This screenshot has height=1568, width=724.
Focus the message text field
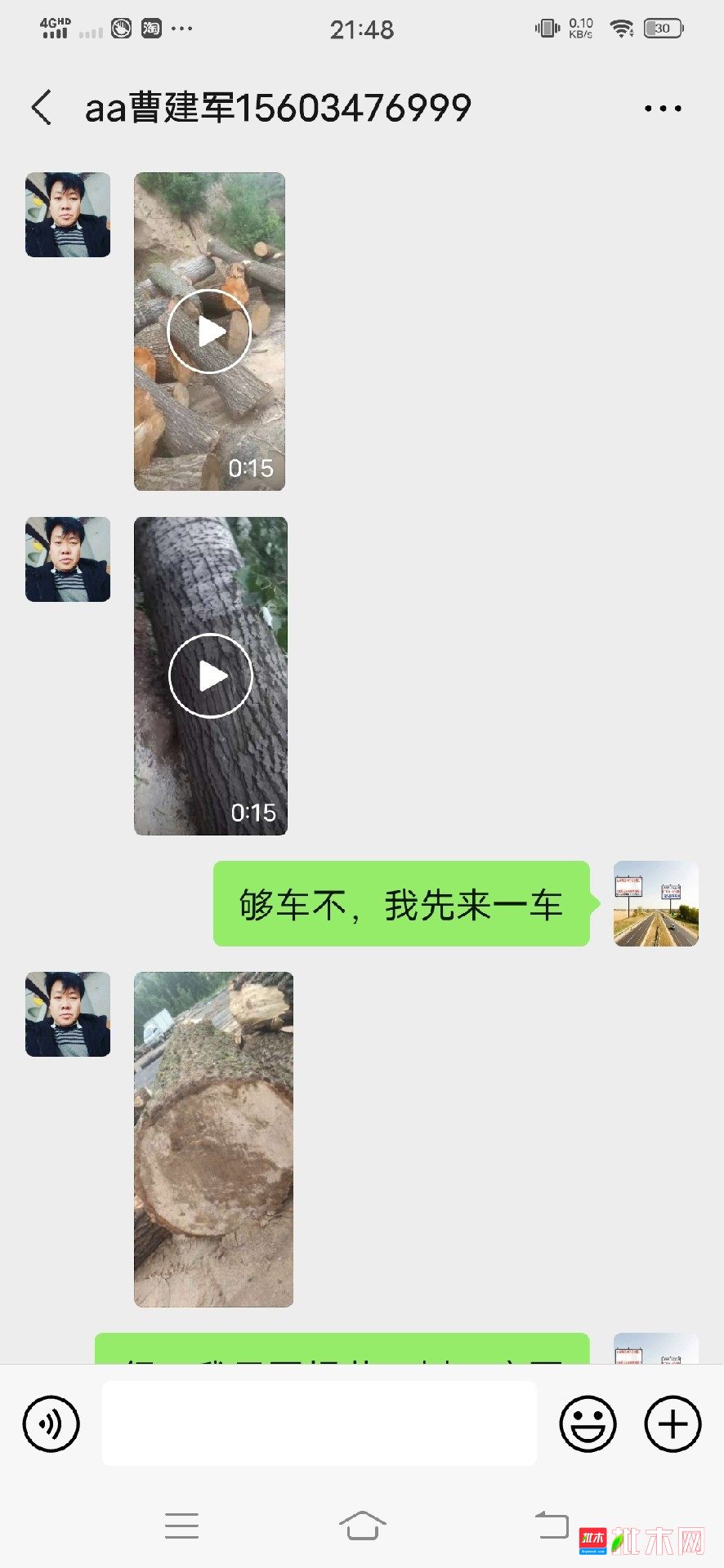coord(319,1424)
